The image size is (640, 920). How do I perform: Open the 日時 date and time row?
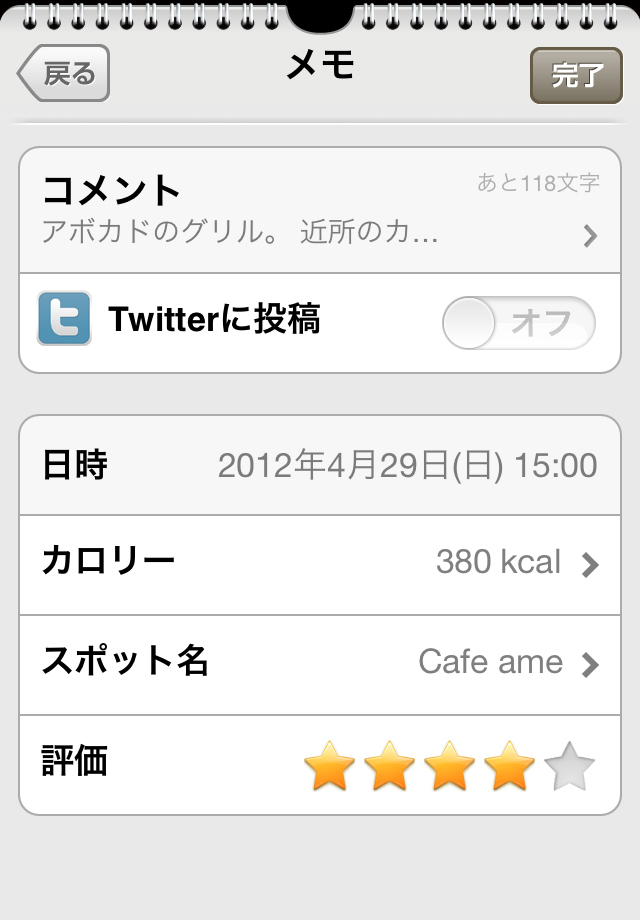tap(320, 465)
